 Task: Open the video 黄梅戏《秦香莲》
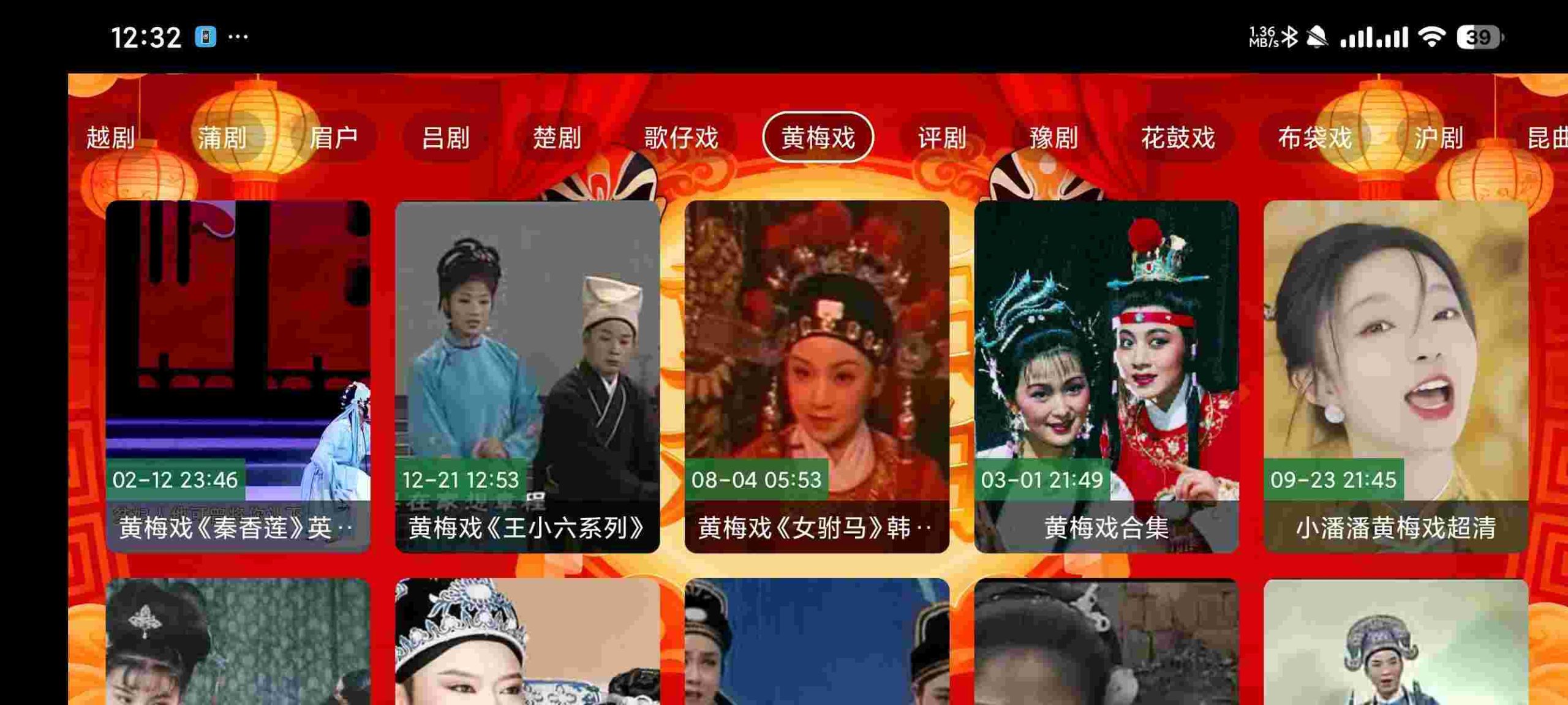[238, 376]
